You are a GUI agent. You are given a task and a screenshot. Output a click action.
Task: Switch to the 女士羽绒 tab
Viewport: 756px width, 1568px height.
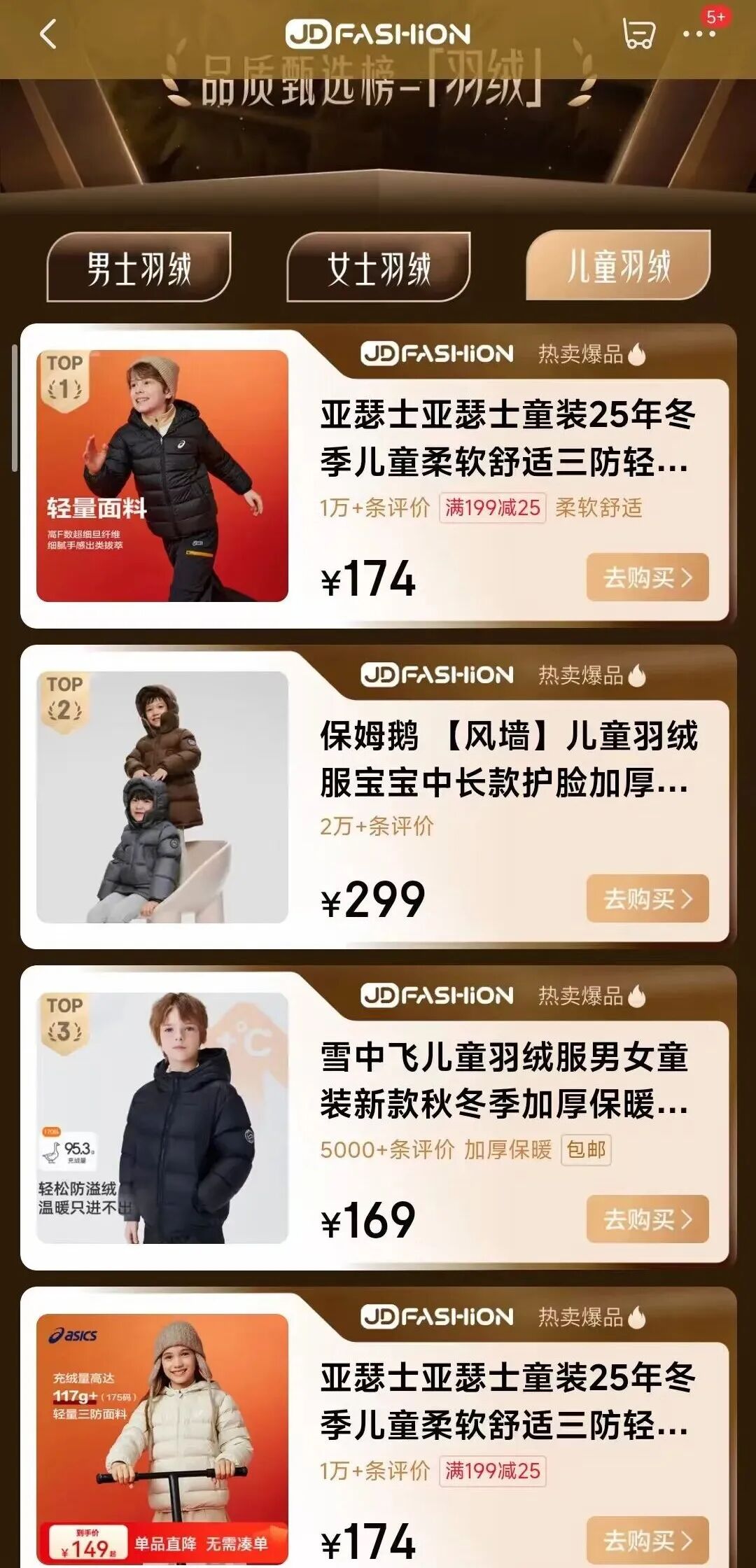click(379, 268)
